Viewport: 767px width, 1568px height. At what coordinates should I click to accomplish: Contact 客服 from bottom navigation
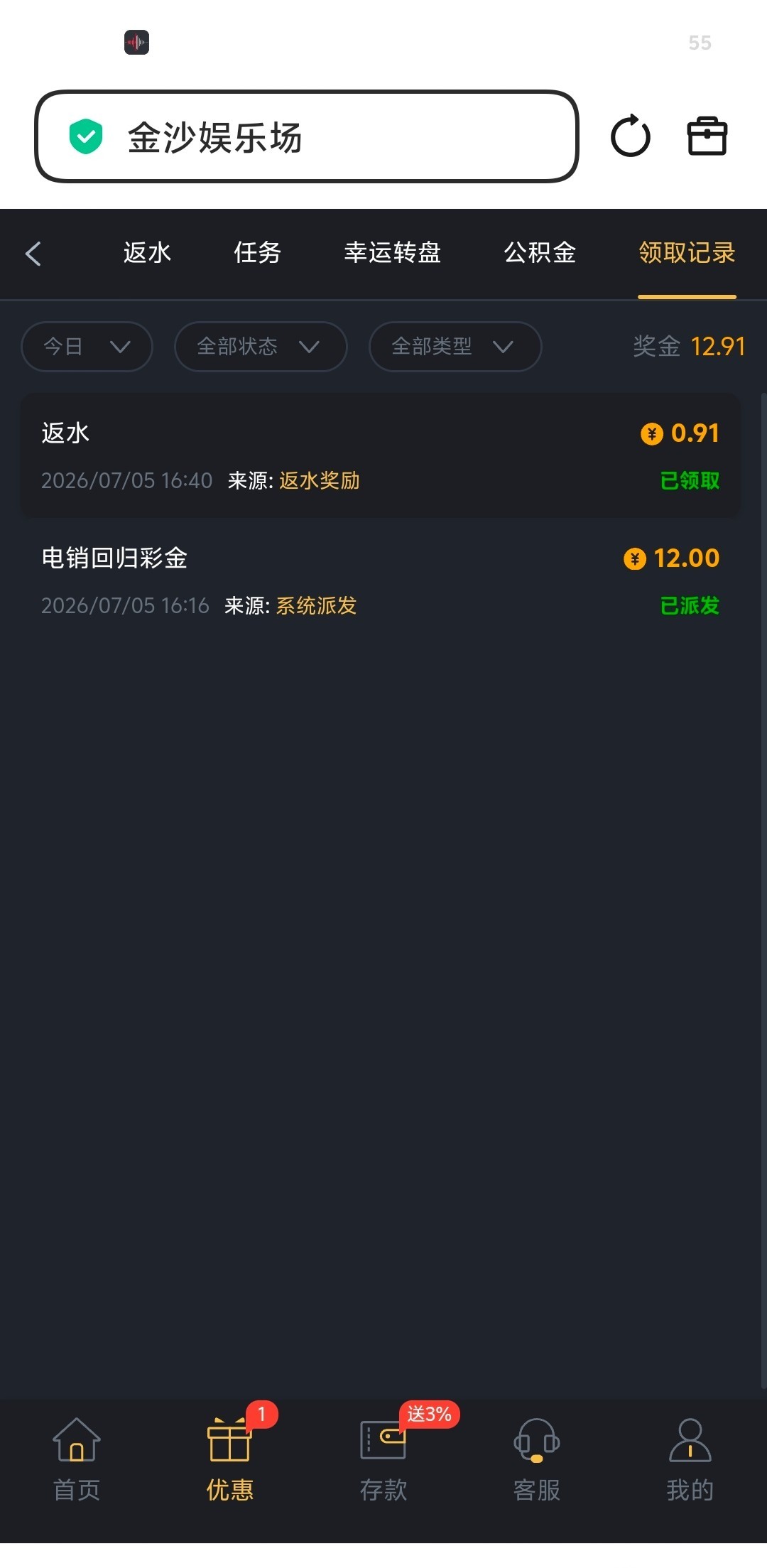pos(537,1460)
